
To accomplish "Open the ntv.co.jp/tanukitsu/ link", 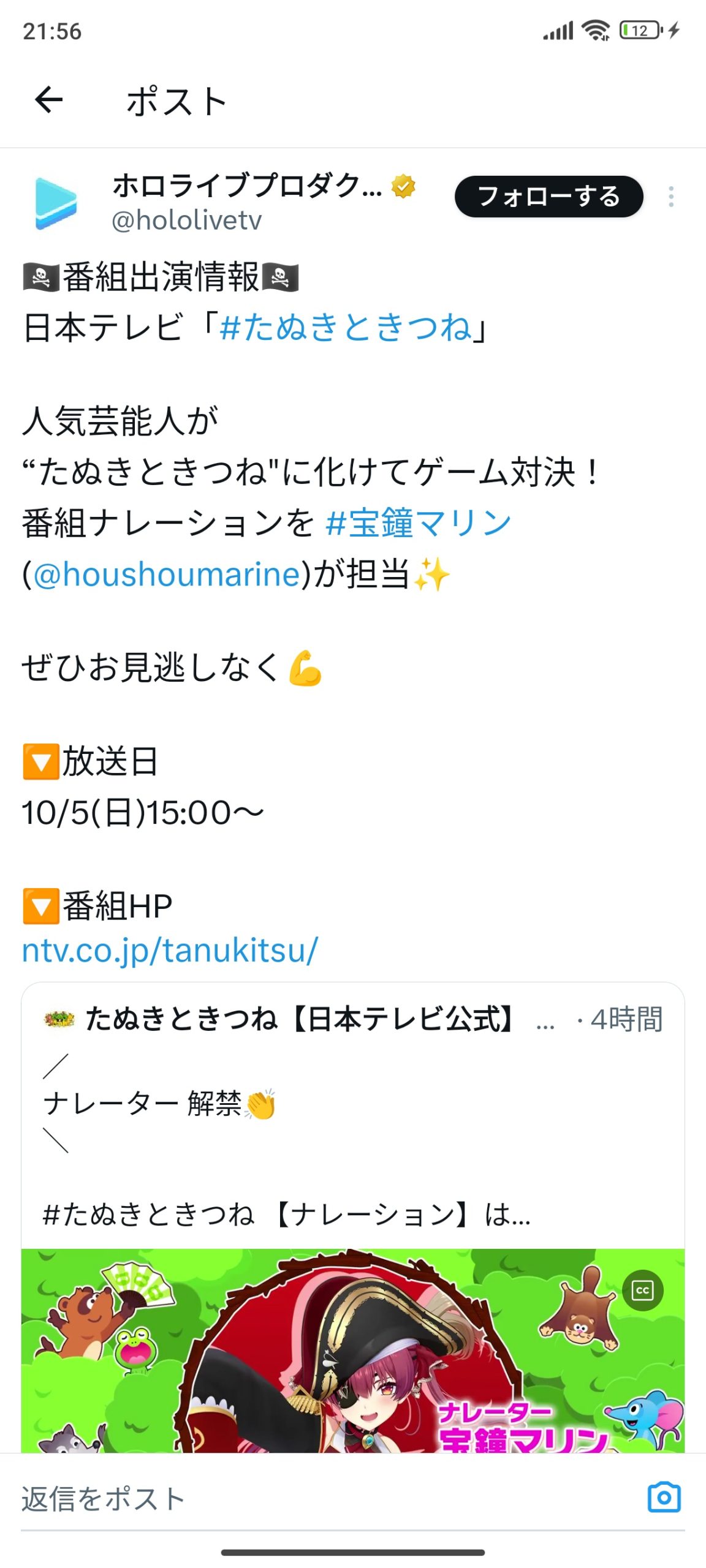I will point(170,950).
